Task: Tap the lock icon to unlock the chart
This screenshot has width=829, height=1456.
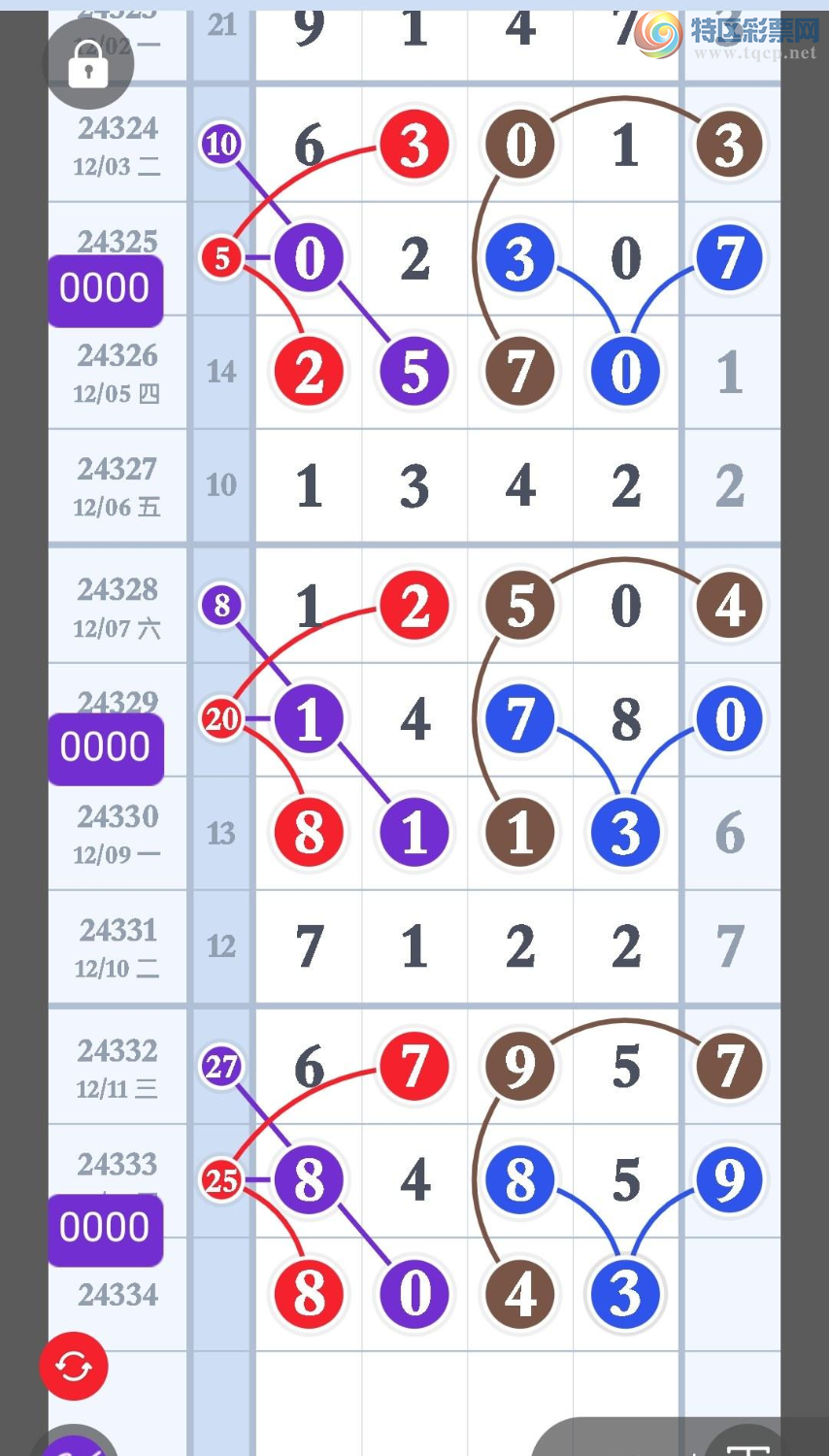Action: click(x=88, y=64)
